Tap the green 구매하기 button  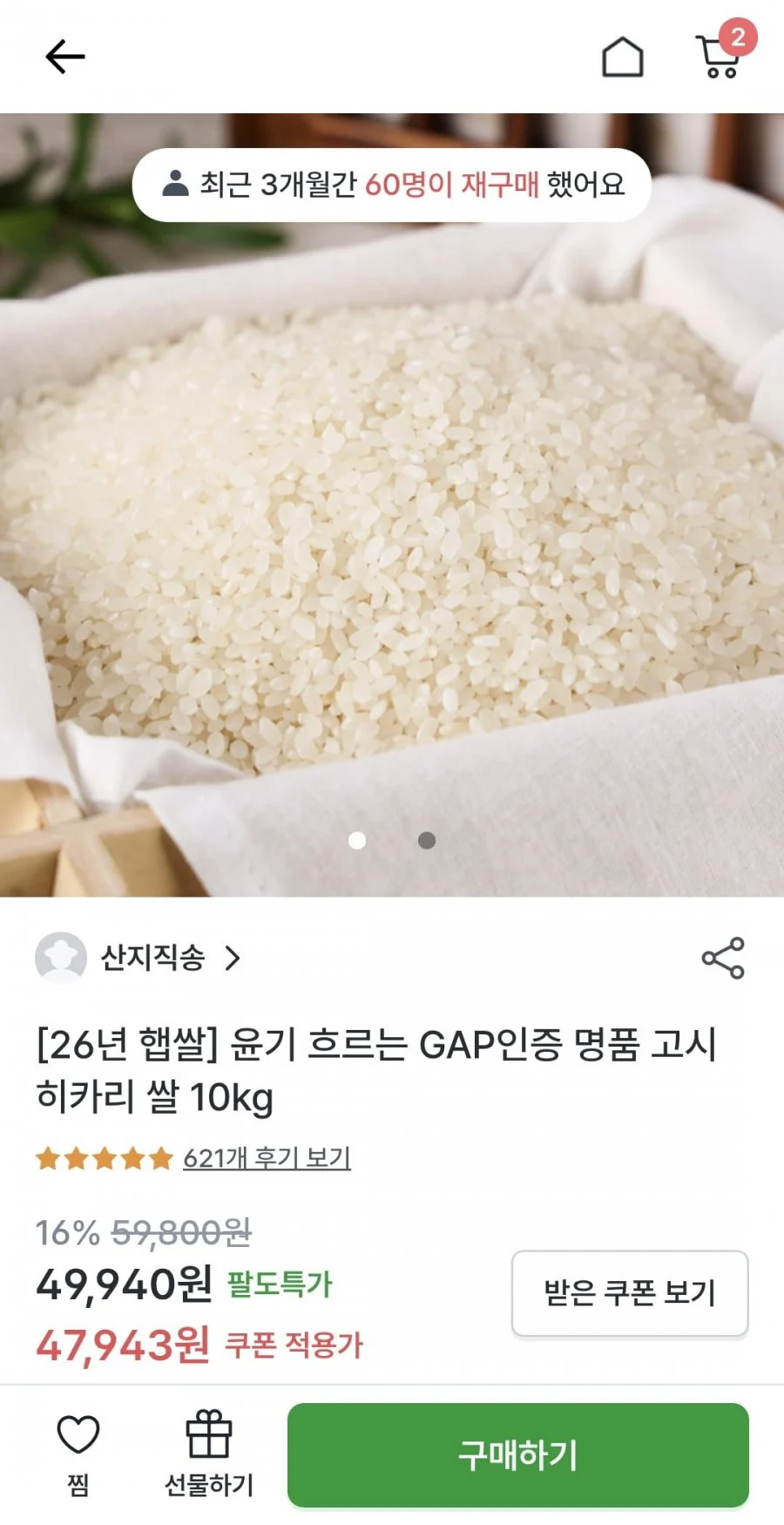[518, 1454]
